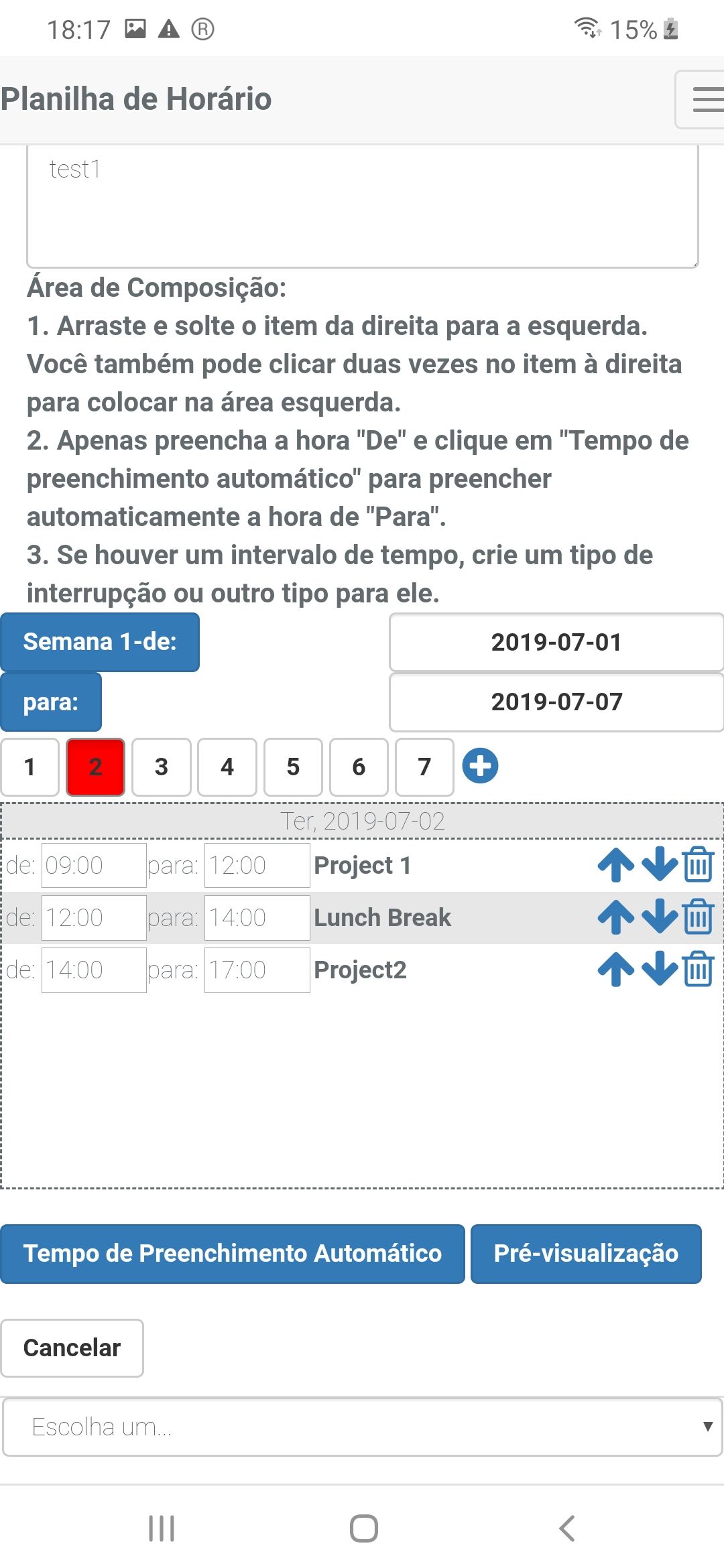724x1568 pixels.
Task: Delete the Project 1 entry
Action: [x=699, y=864]
